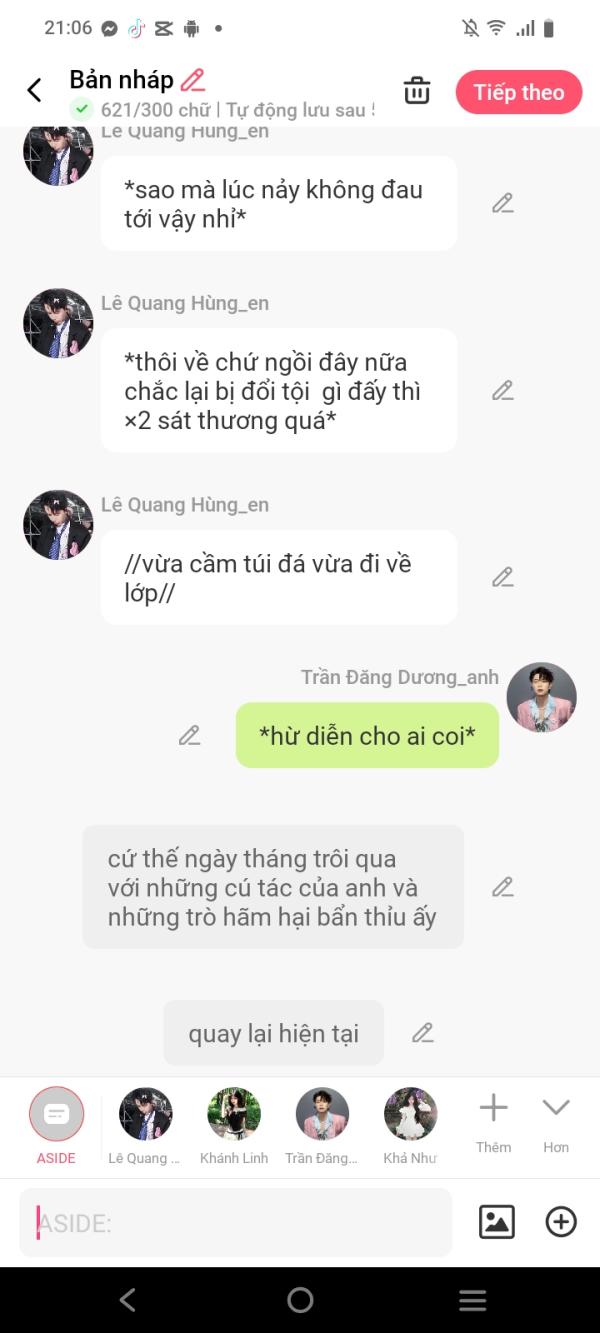The height and width of the screenshot is (1333, 600).
Task: Open the plus circle for more options
Action: pyautogui.click(x=561, y=1222)
